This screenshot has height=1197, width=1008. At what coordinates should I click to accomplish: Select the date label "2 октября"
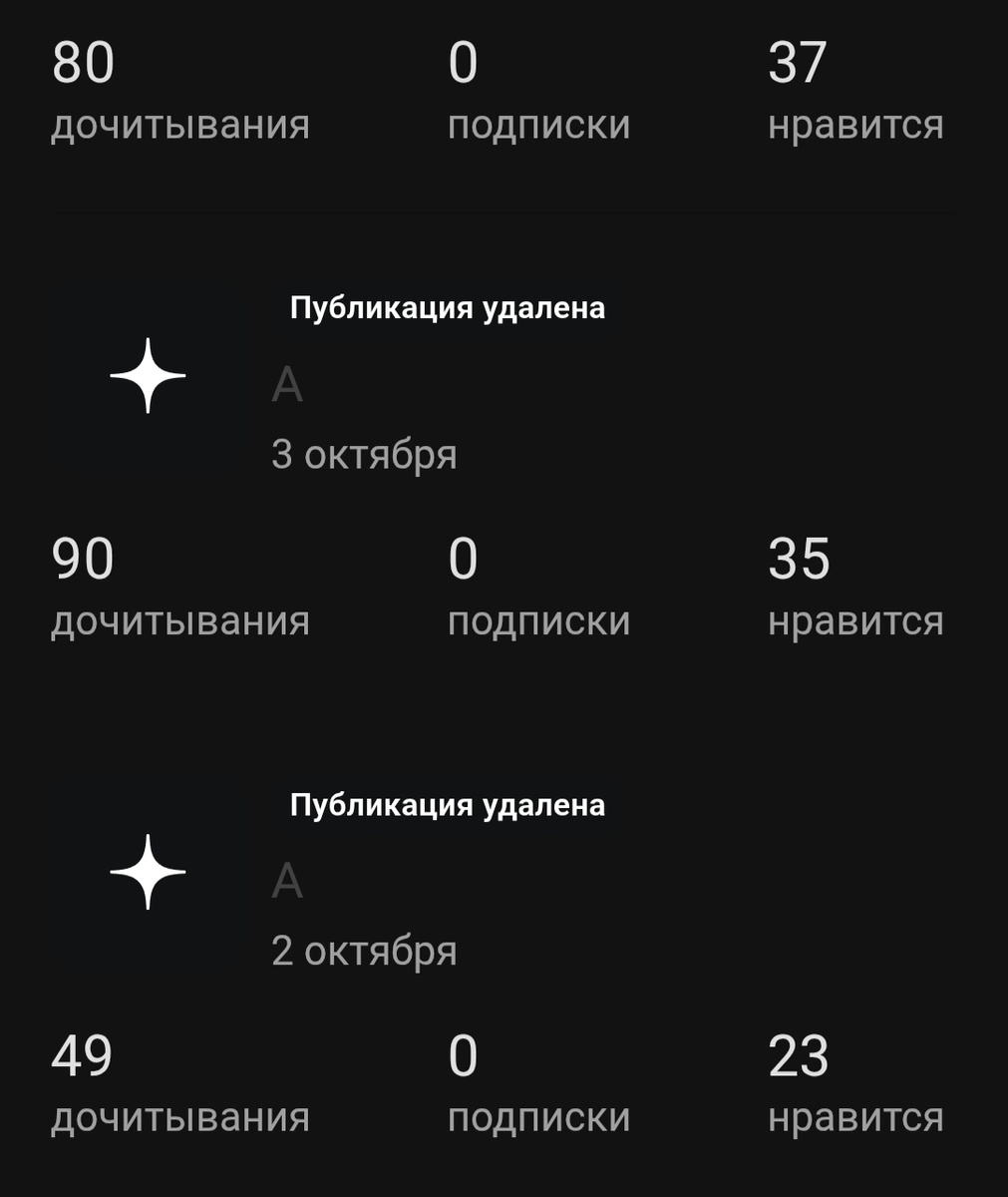[366, 951]
